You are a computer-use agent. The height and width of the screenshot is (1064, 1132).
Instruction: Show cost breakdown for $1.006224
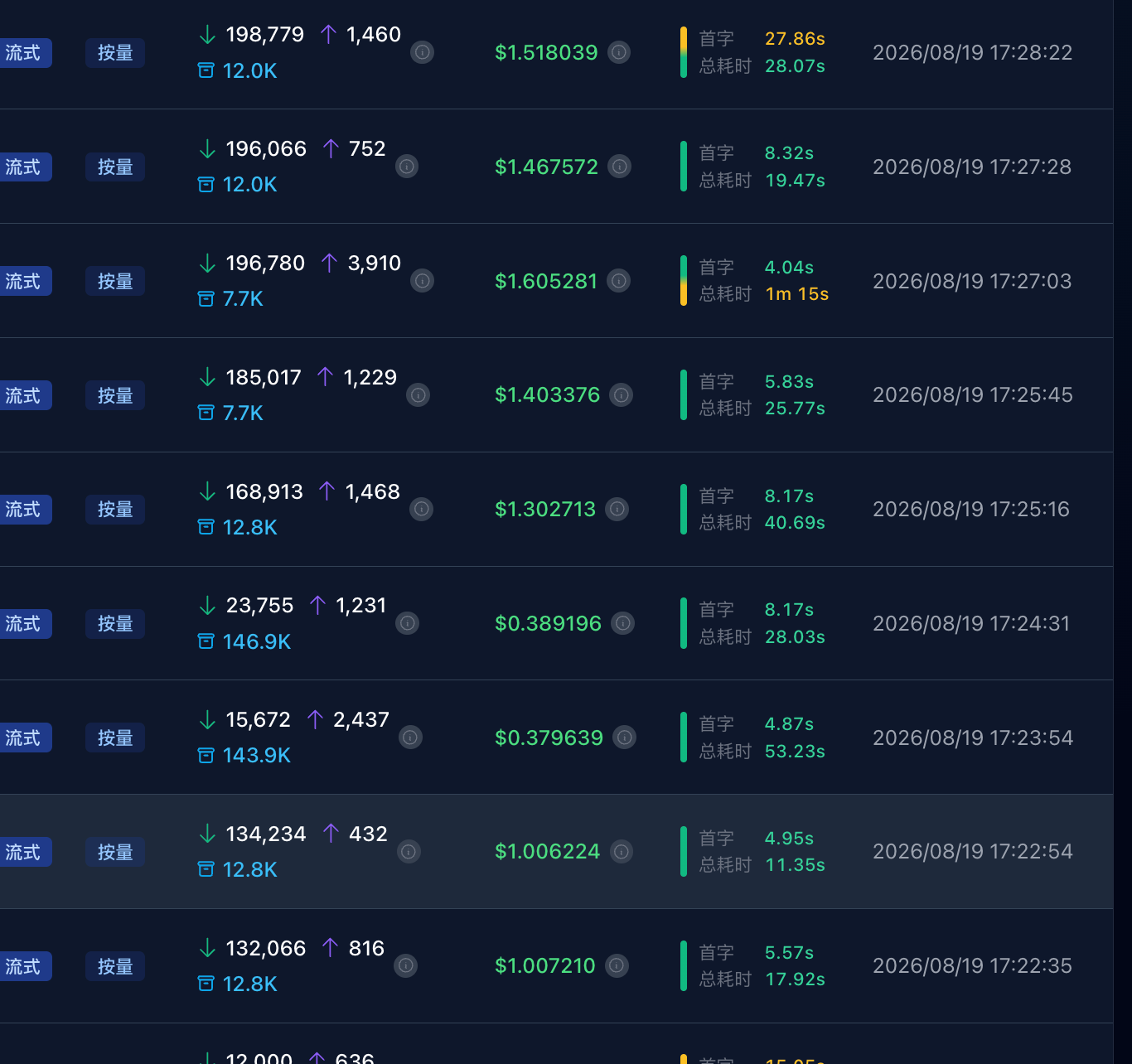point(622,851)
